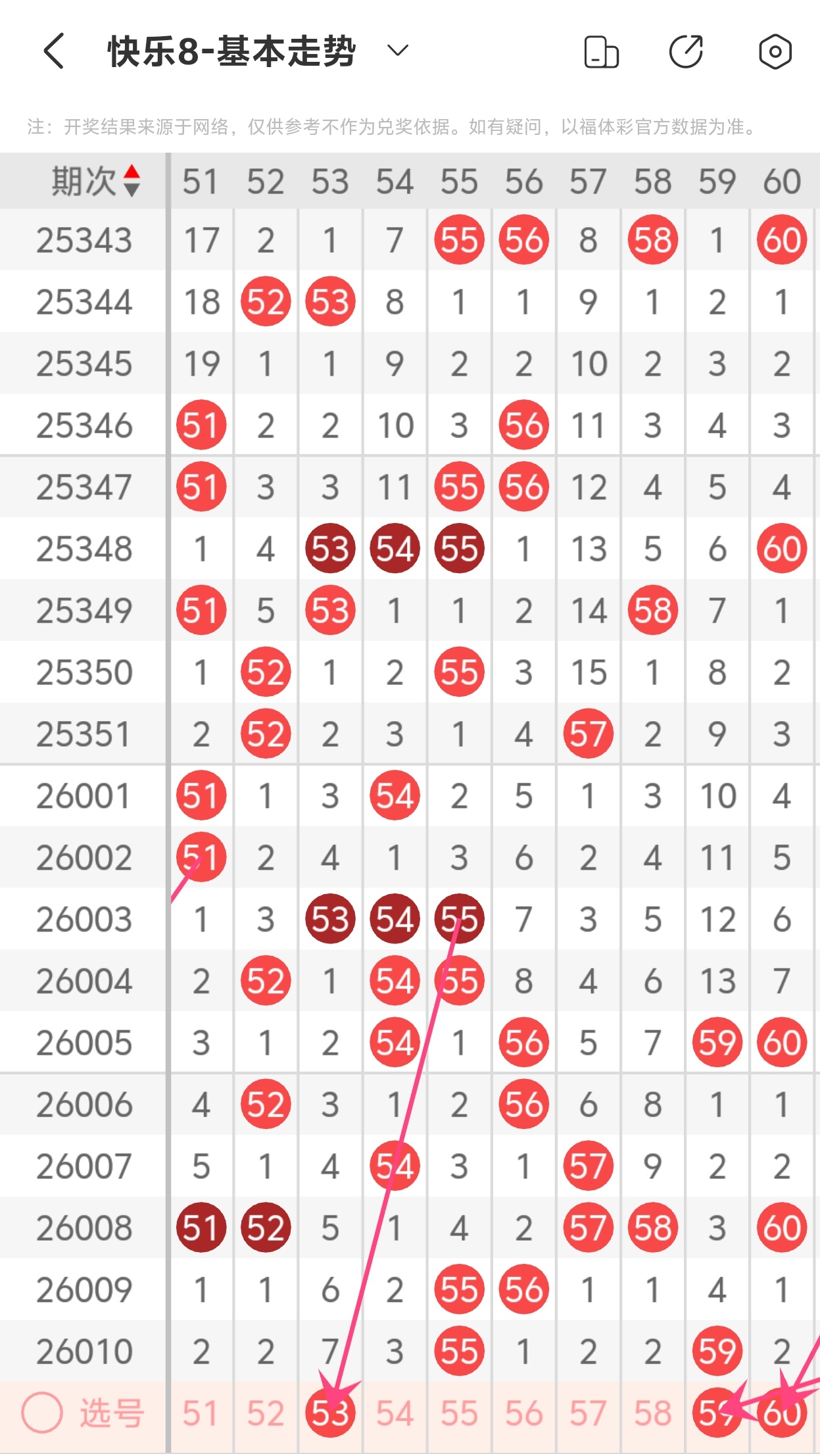Go back using the top-left arrow

[54, 51]
